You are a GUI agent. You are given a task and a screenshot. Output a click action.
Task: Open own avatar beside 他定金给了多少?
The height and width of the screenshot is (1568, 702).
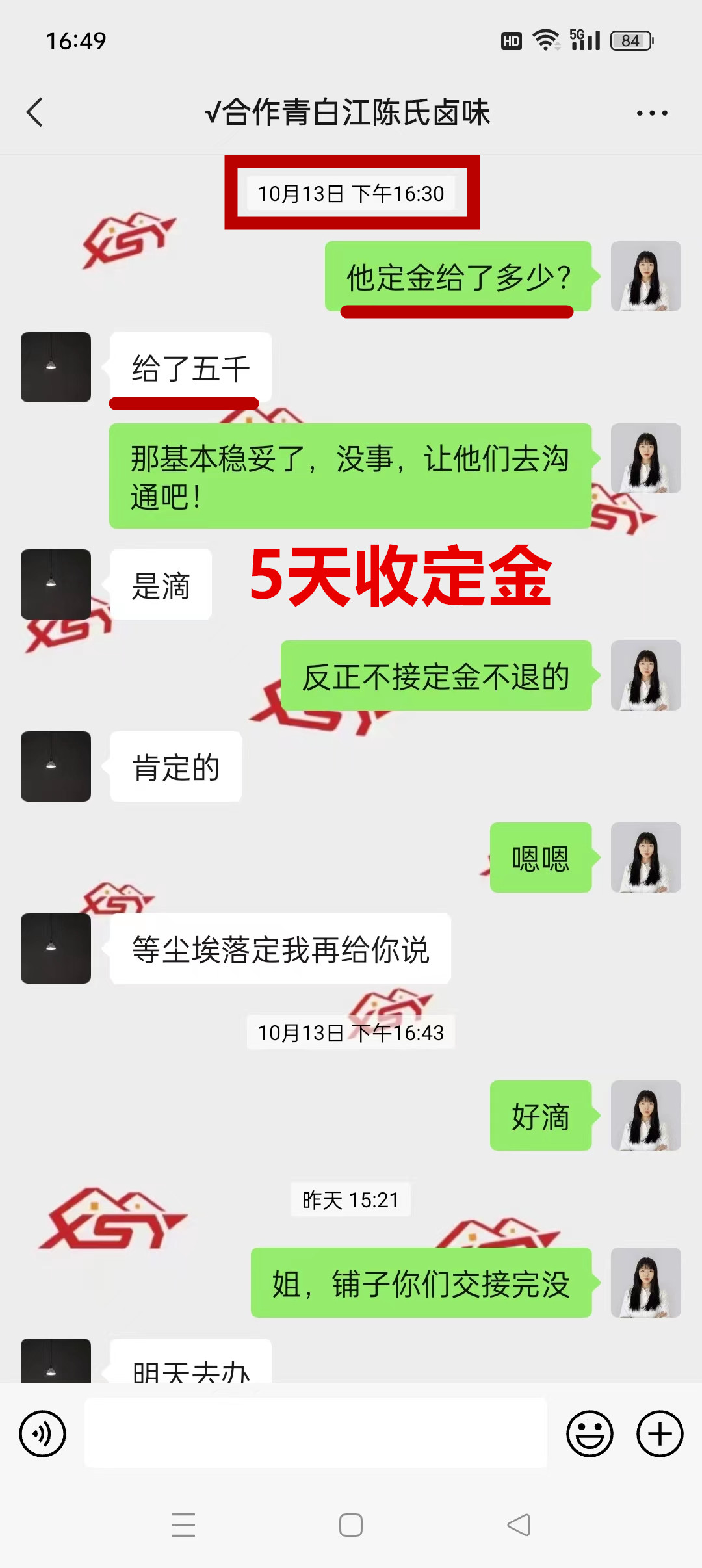(645, 276)
